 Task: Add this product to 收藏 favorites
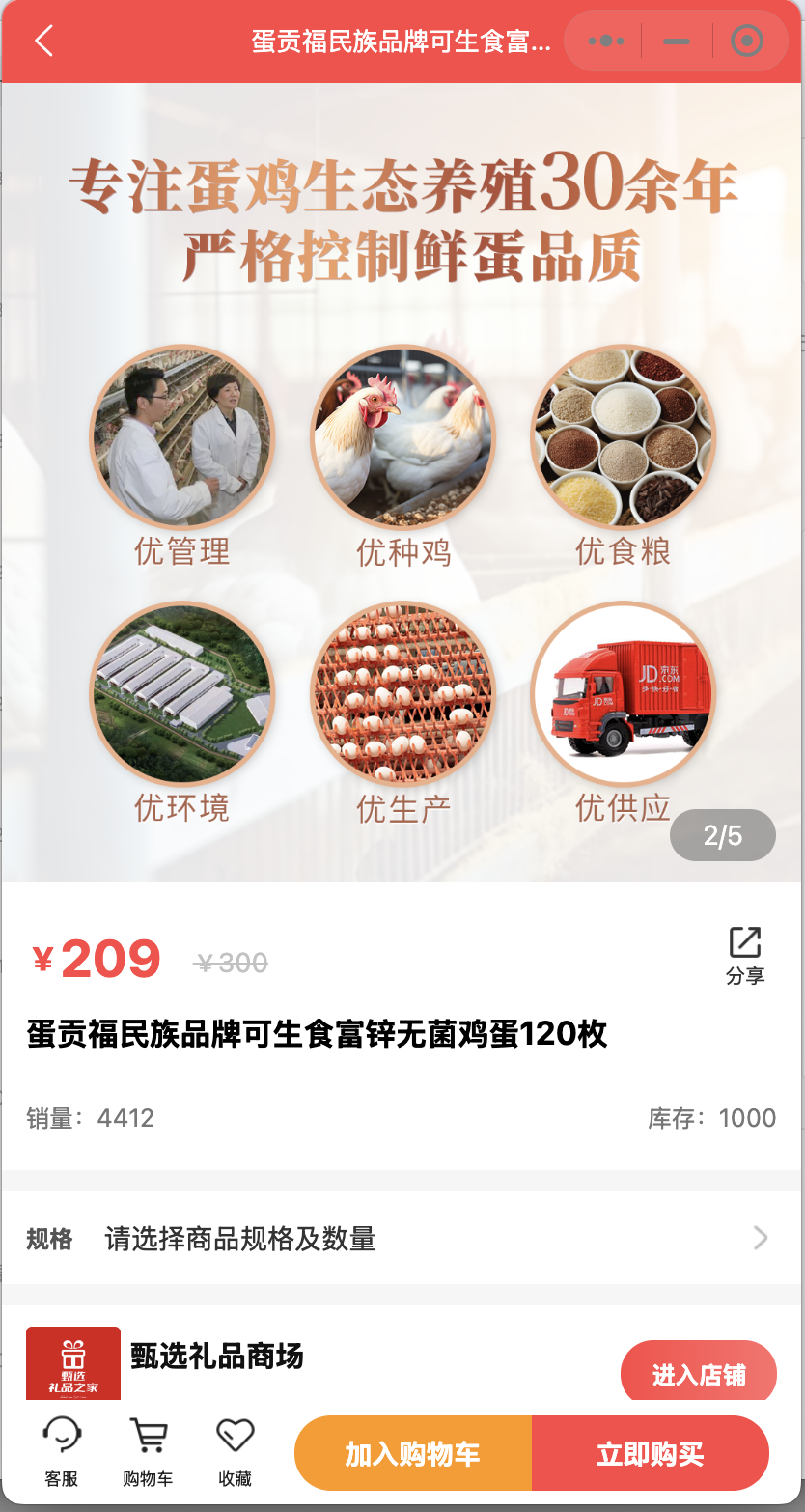pos(235,1451)
